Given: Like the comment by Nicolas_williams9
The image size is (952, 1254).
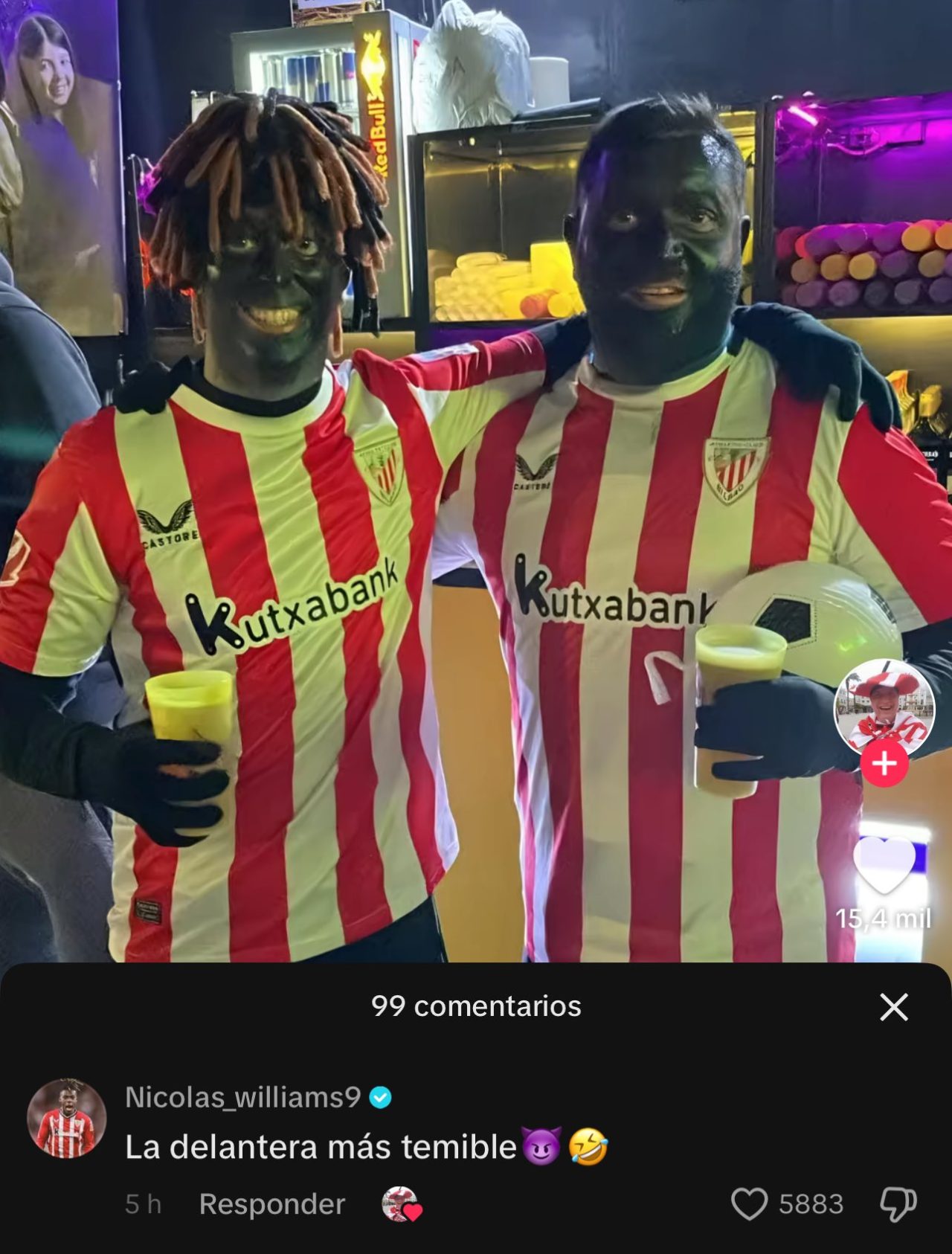Looking at the screenshot, I should point(750,1203).
